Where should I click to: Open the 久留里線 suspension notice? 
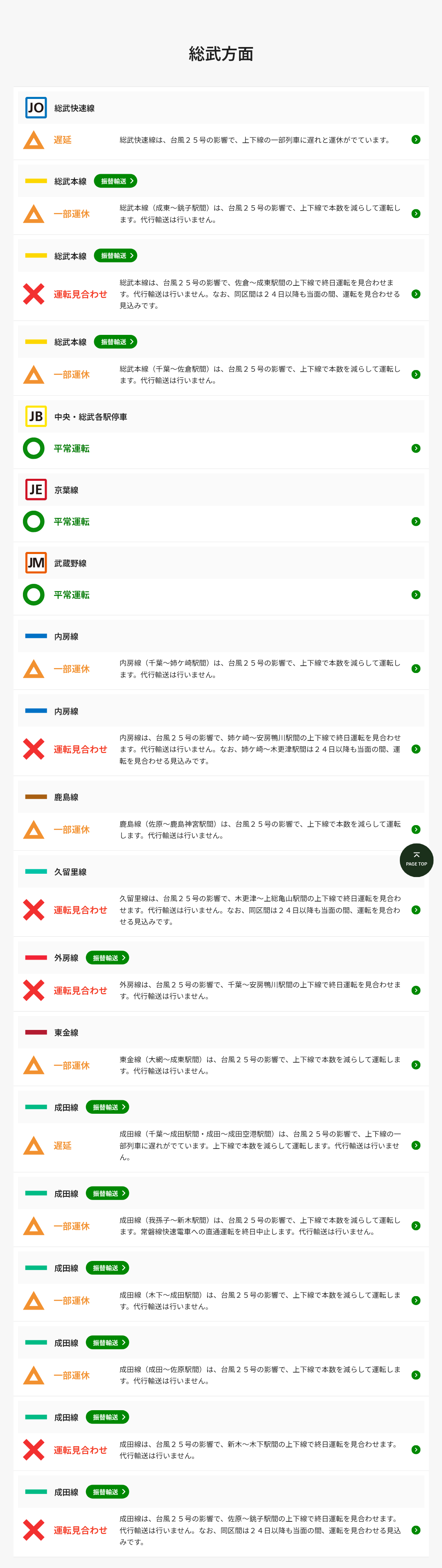[221, 910]
